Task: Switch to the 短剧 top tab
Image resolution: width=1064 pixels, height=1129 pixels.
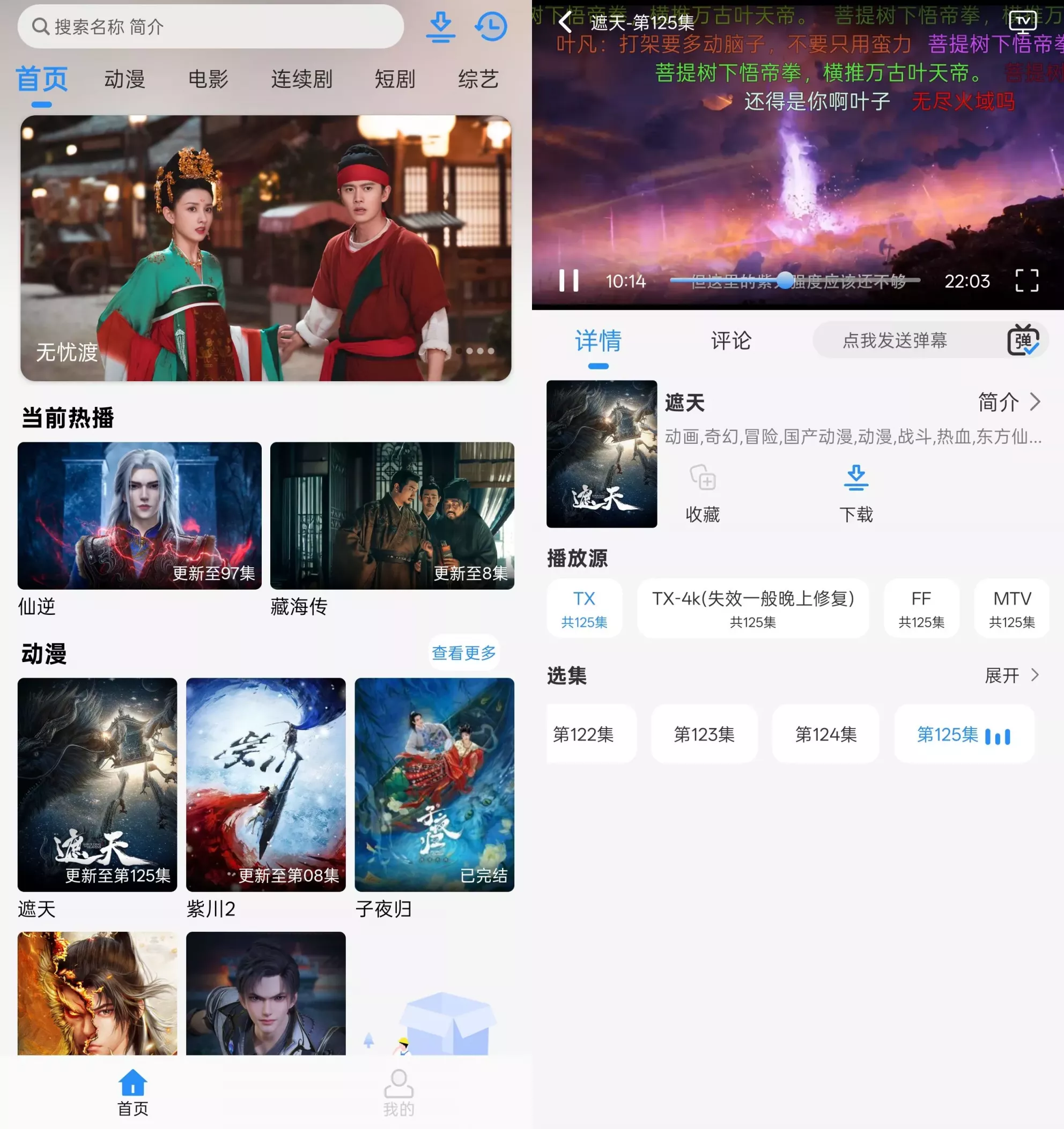Action: pyautogui.click(x=395, y=79)
